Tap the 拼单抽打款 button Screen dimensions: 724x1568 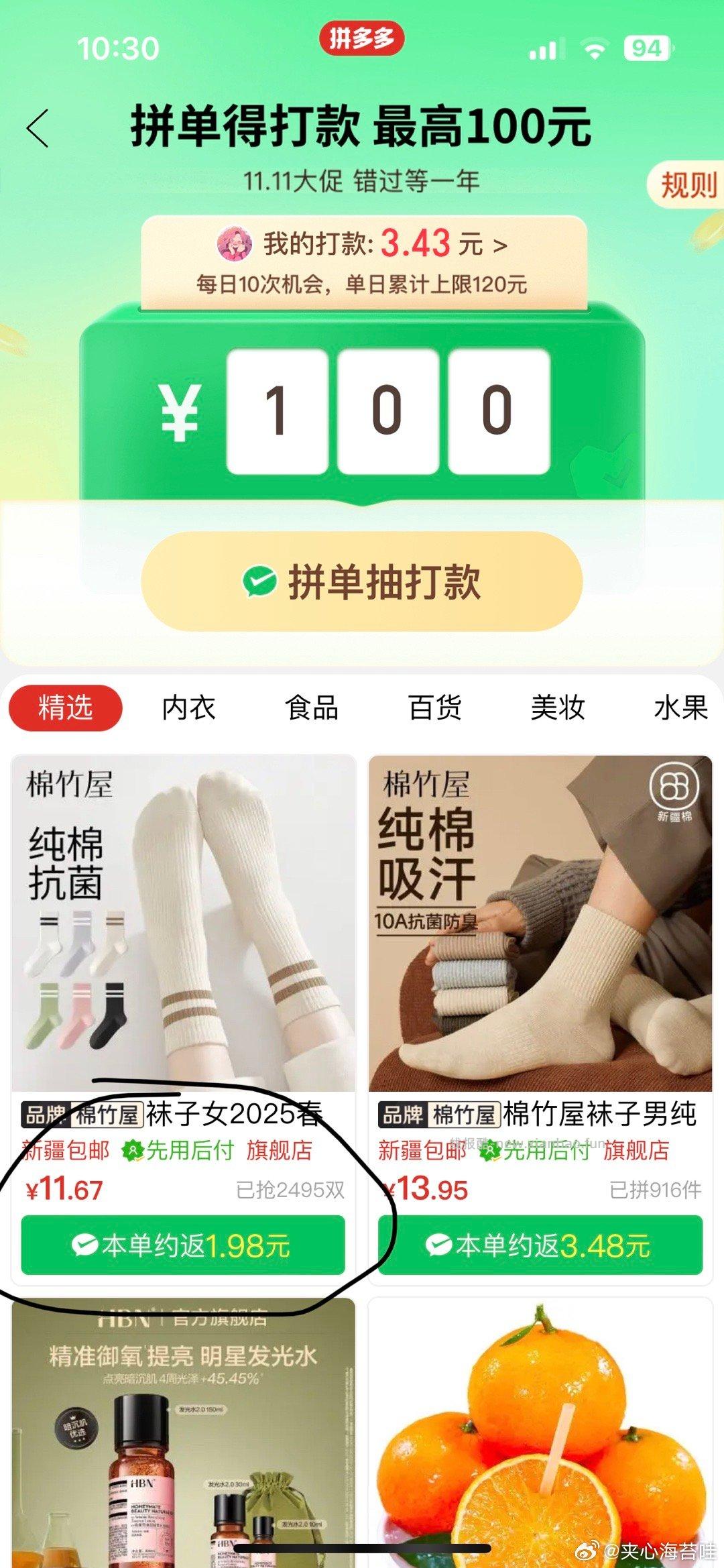(x=362, y=582)
